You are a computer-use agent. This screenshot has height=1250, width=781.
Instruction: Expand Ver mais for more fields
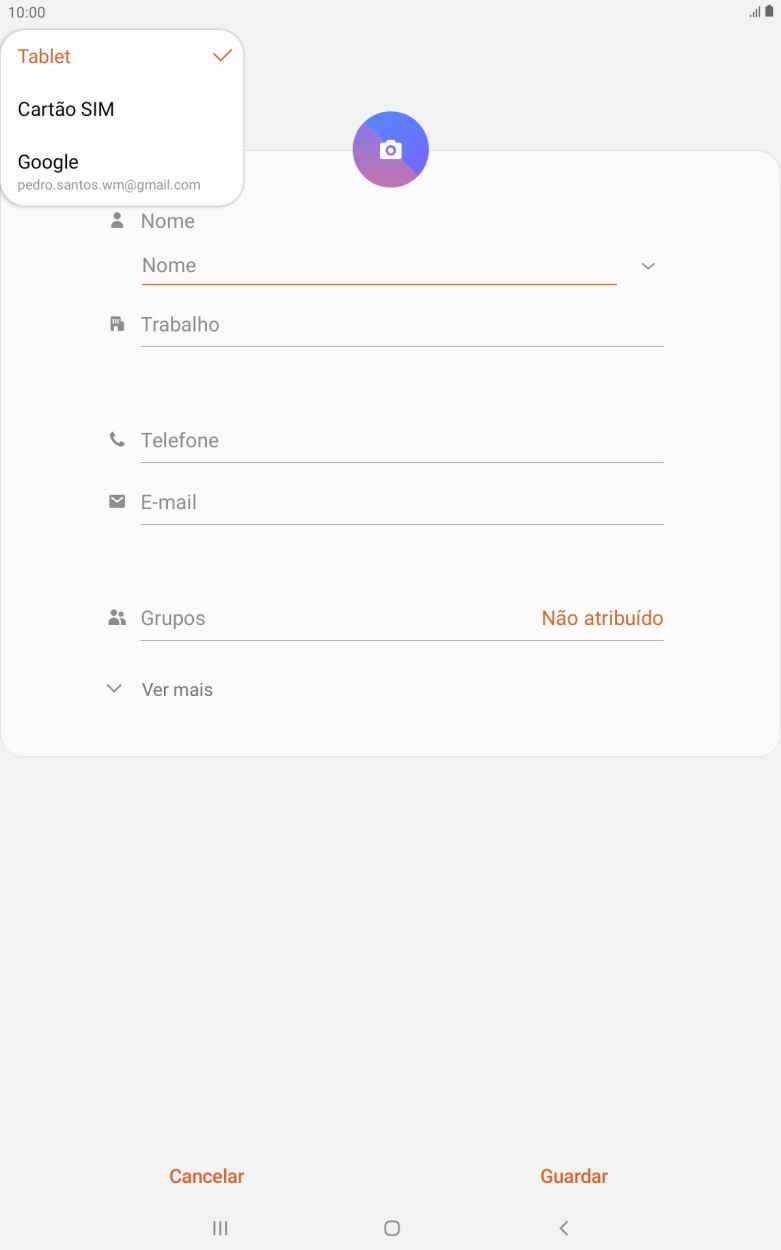[x=160, y=690]
